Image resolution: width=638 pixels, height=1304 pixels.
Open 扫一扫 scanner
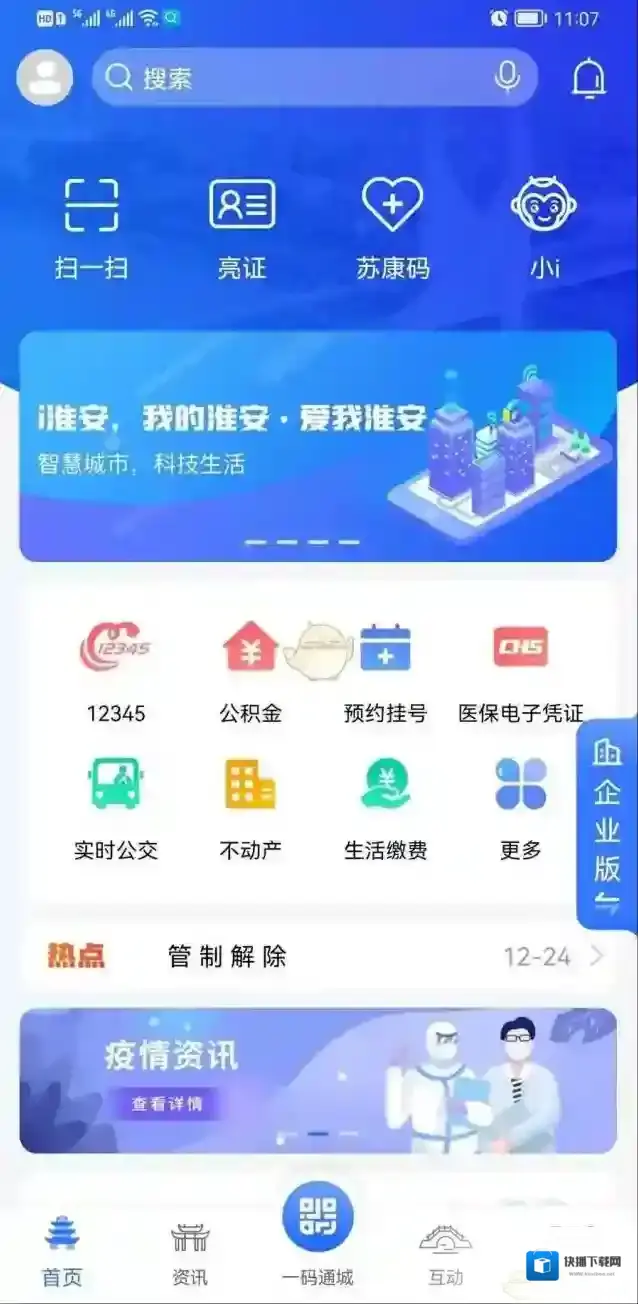point(91,227)
